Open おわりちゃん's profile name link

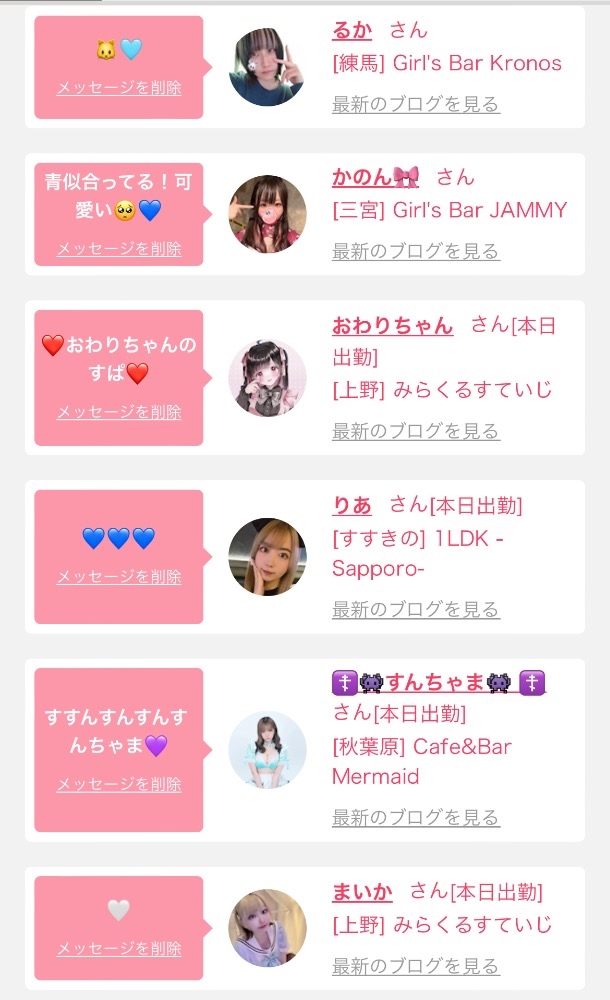[392, 325]
